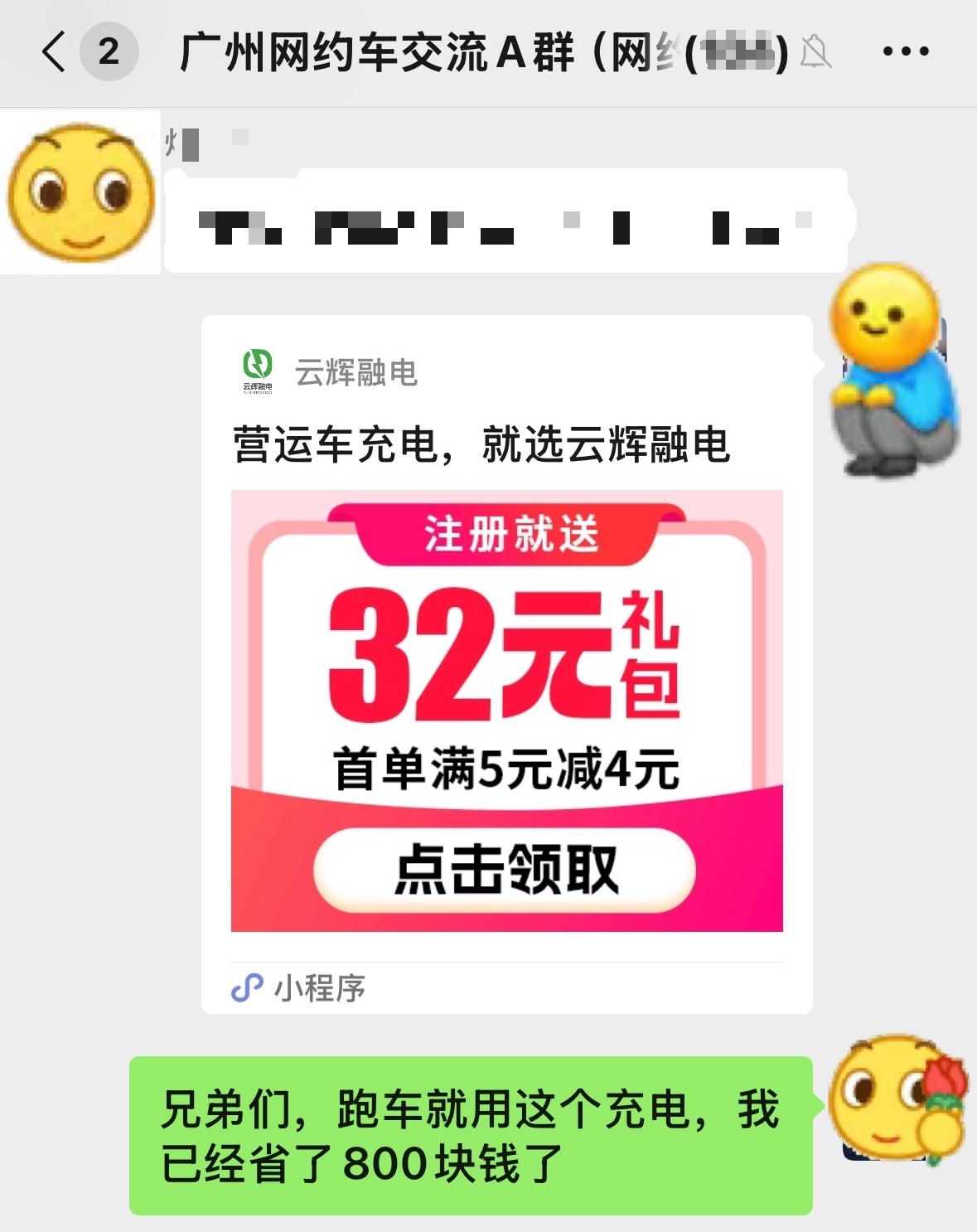Tap the blue-shirt emoji avatar
Image resolution: width=977 pixels, height=1232 pixels.
(x=893, y=371)
